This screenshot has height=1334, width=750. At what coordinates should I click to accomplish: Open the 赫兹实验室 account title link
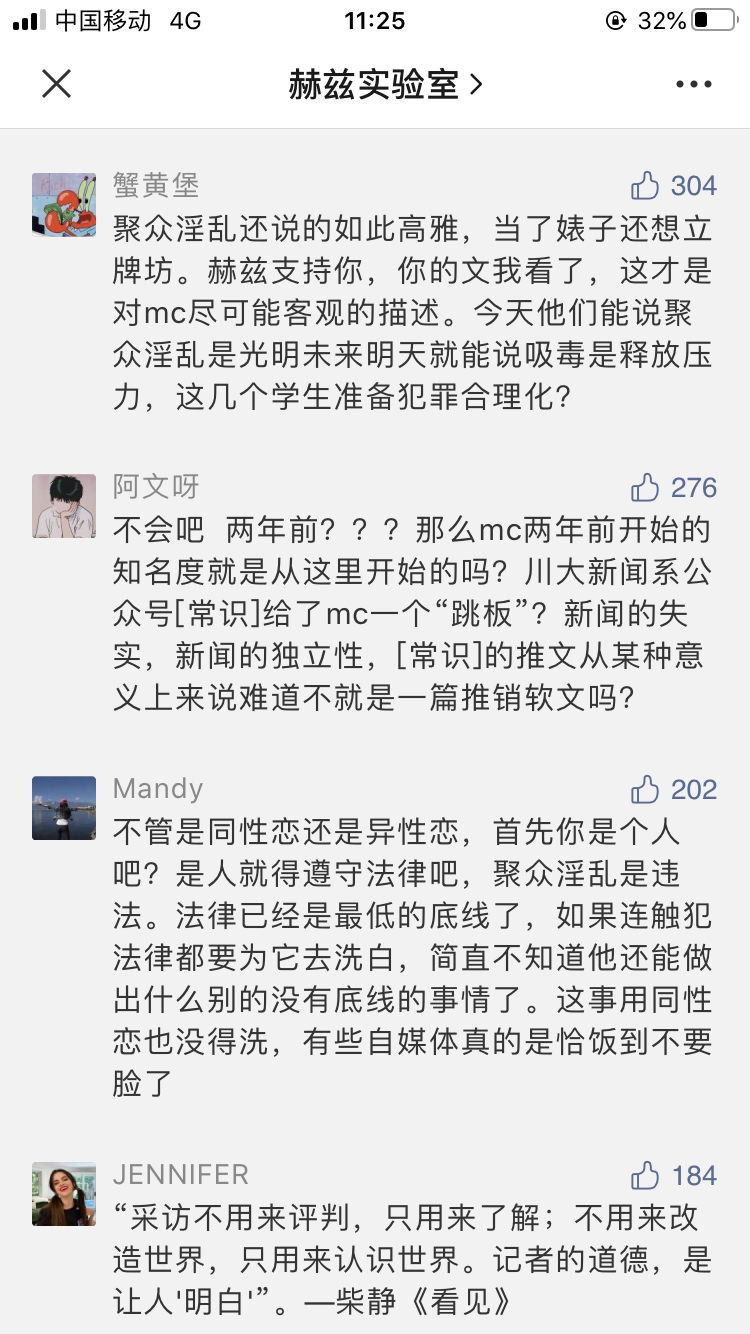click(386, 85)
